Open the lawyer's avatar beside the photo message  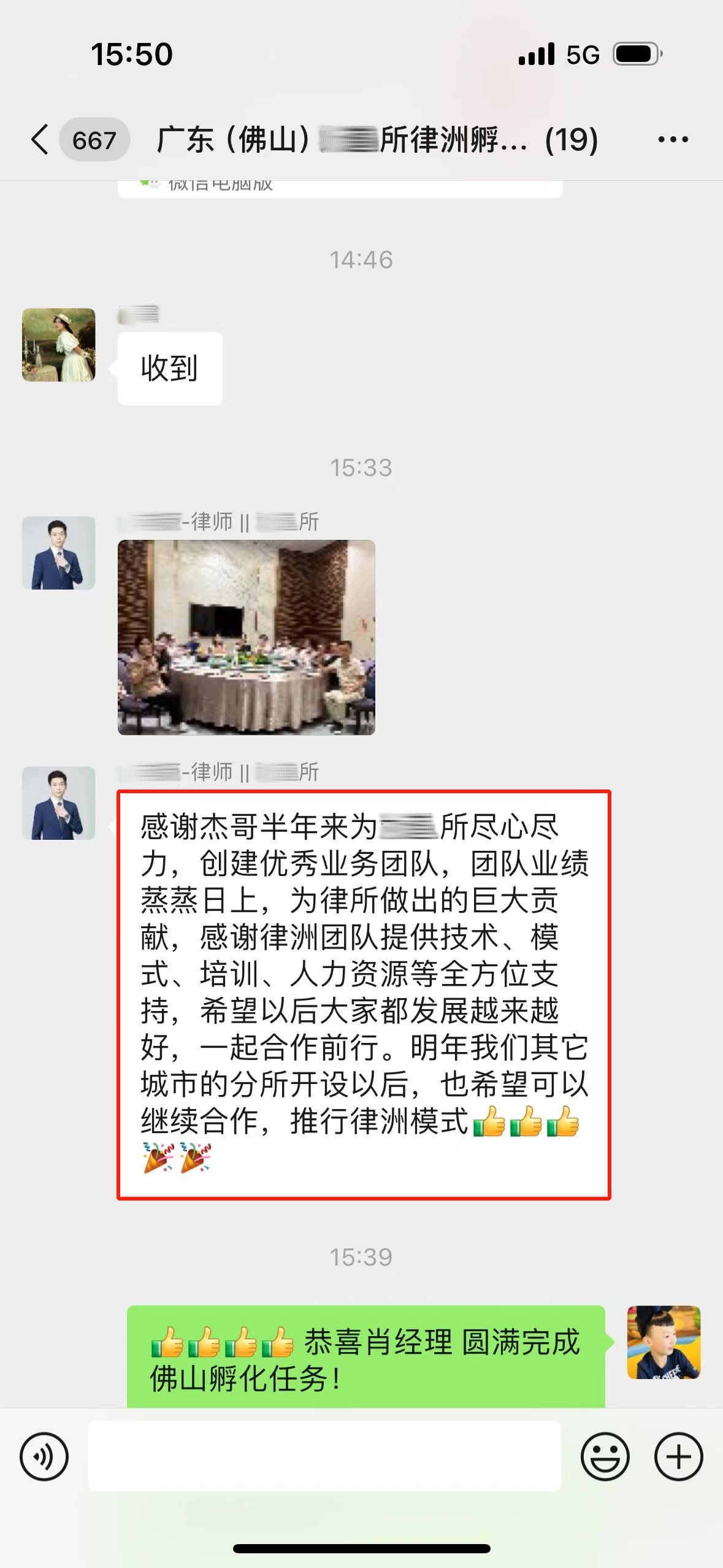coord(59,553)
